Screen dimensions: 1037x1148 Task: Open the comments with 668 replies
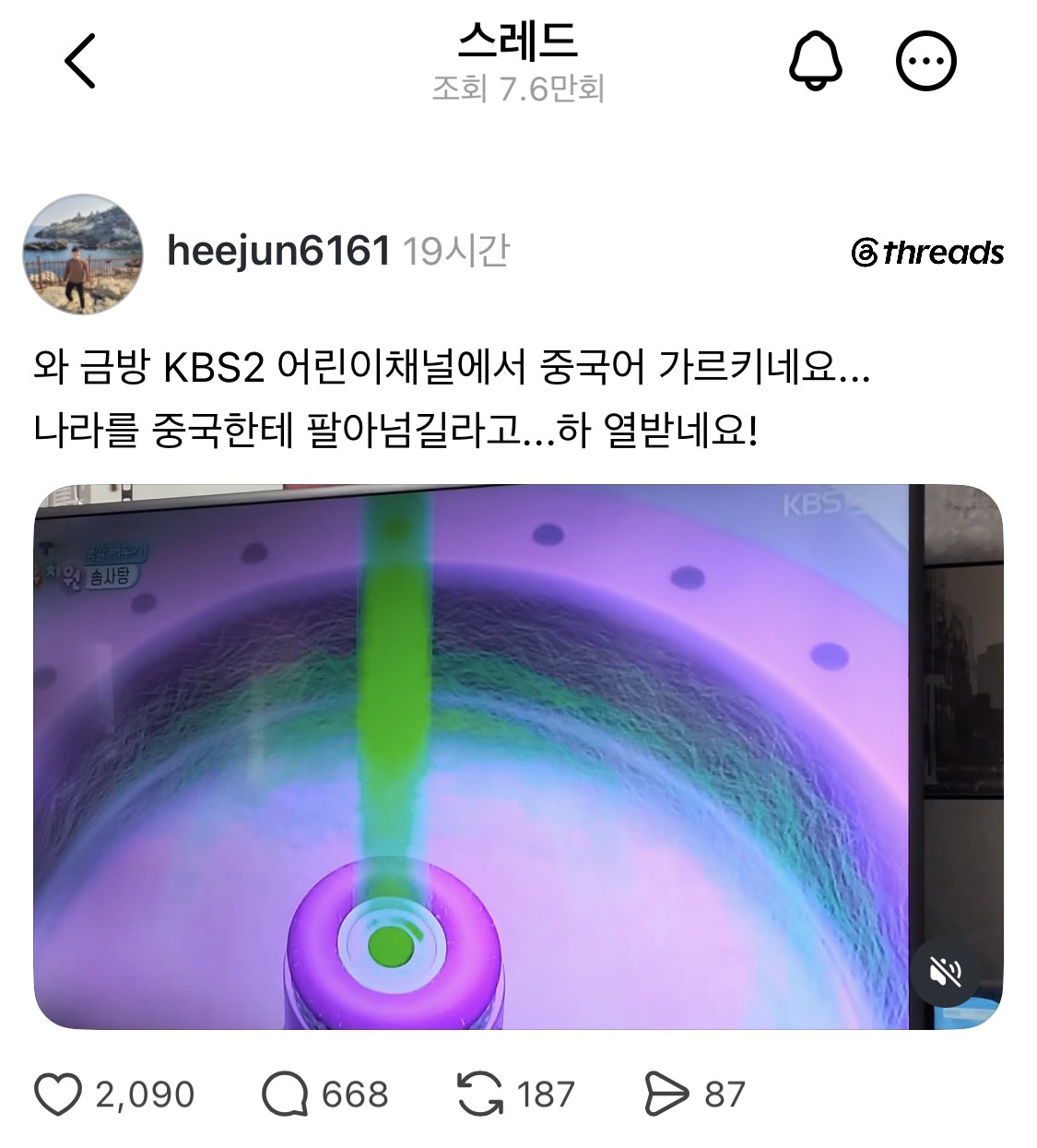click(285, 1095)
